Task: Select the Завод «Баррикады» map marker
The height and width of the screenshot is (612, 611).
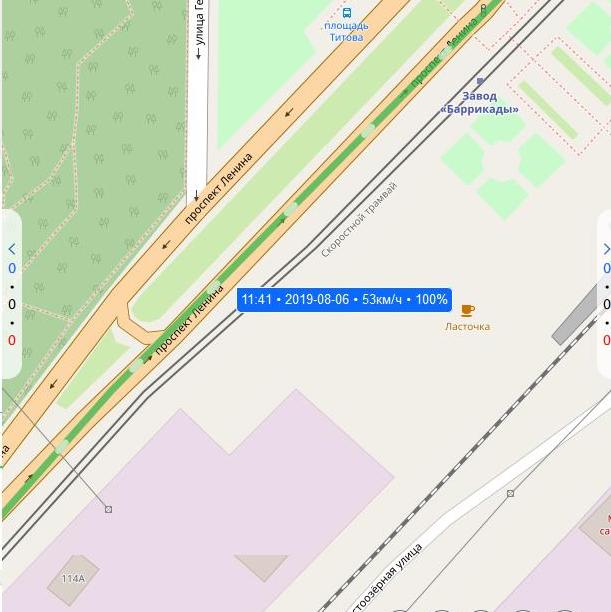Action: [x=480, y=83]
